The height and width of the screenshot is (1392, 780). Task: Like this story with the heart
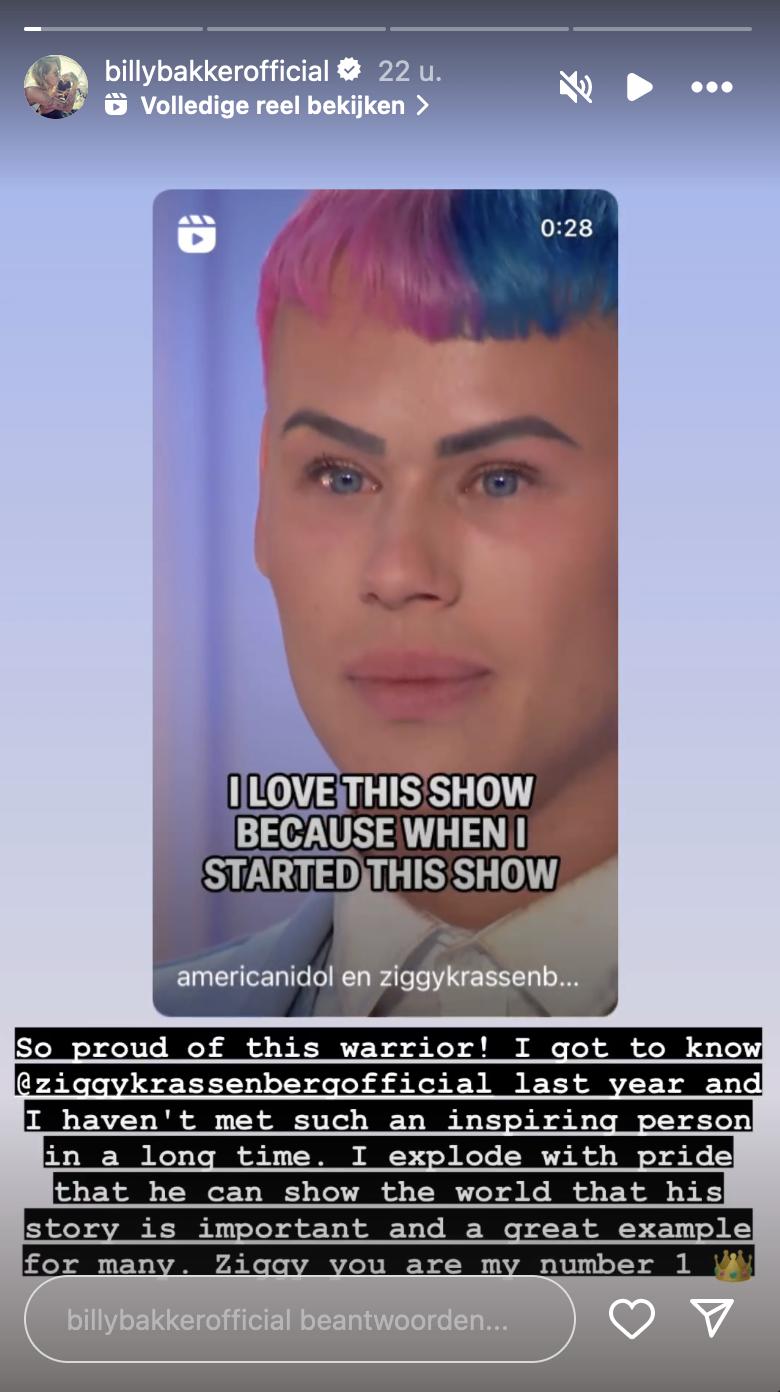click(x=632, y=1320)
